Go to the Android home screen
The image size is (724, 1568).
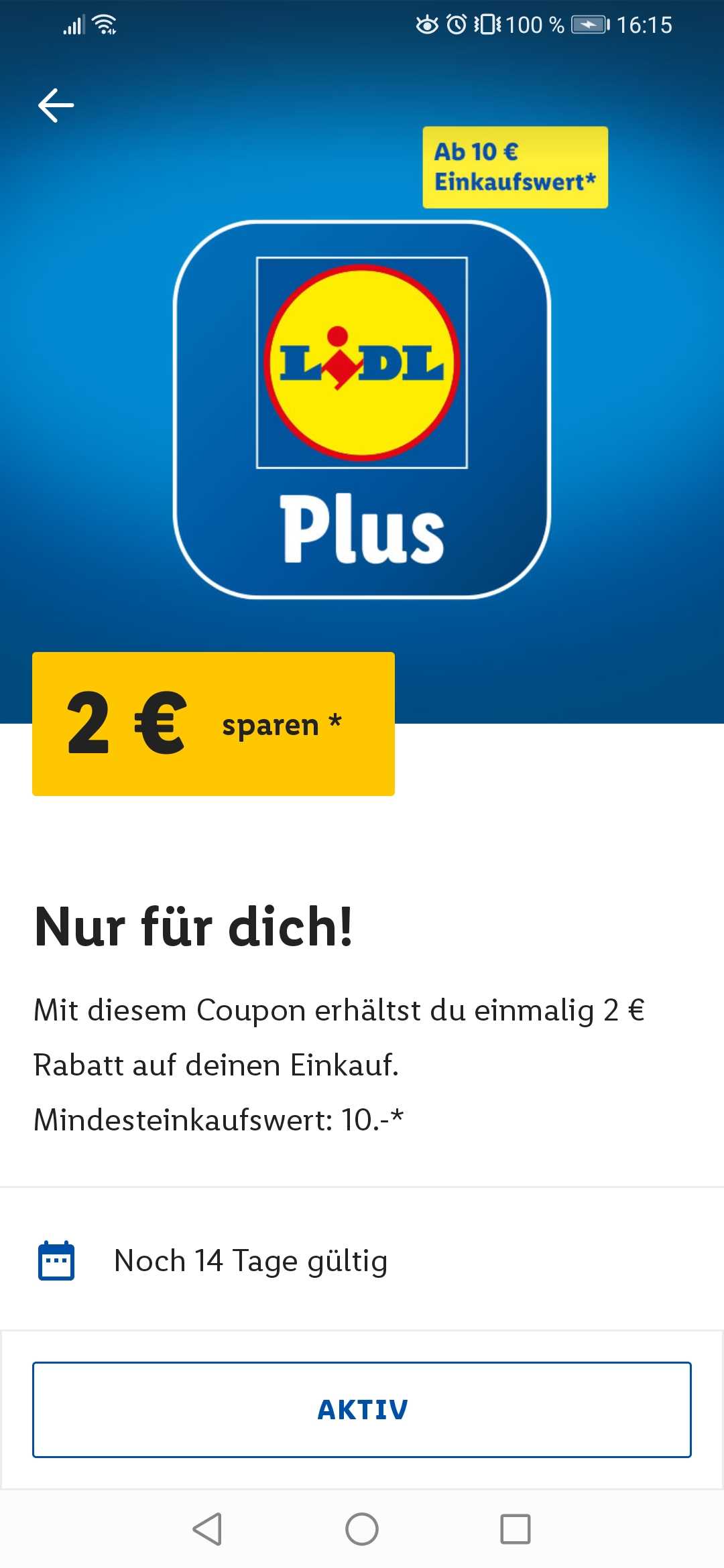tap(362, 1529)
